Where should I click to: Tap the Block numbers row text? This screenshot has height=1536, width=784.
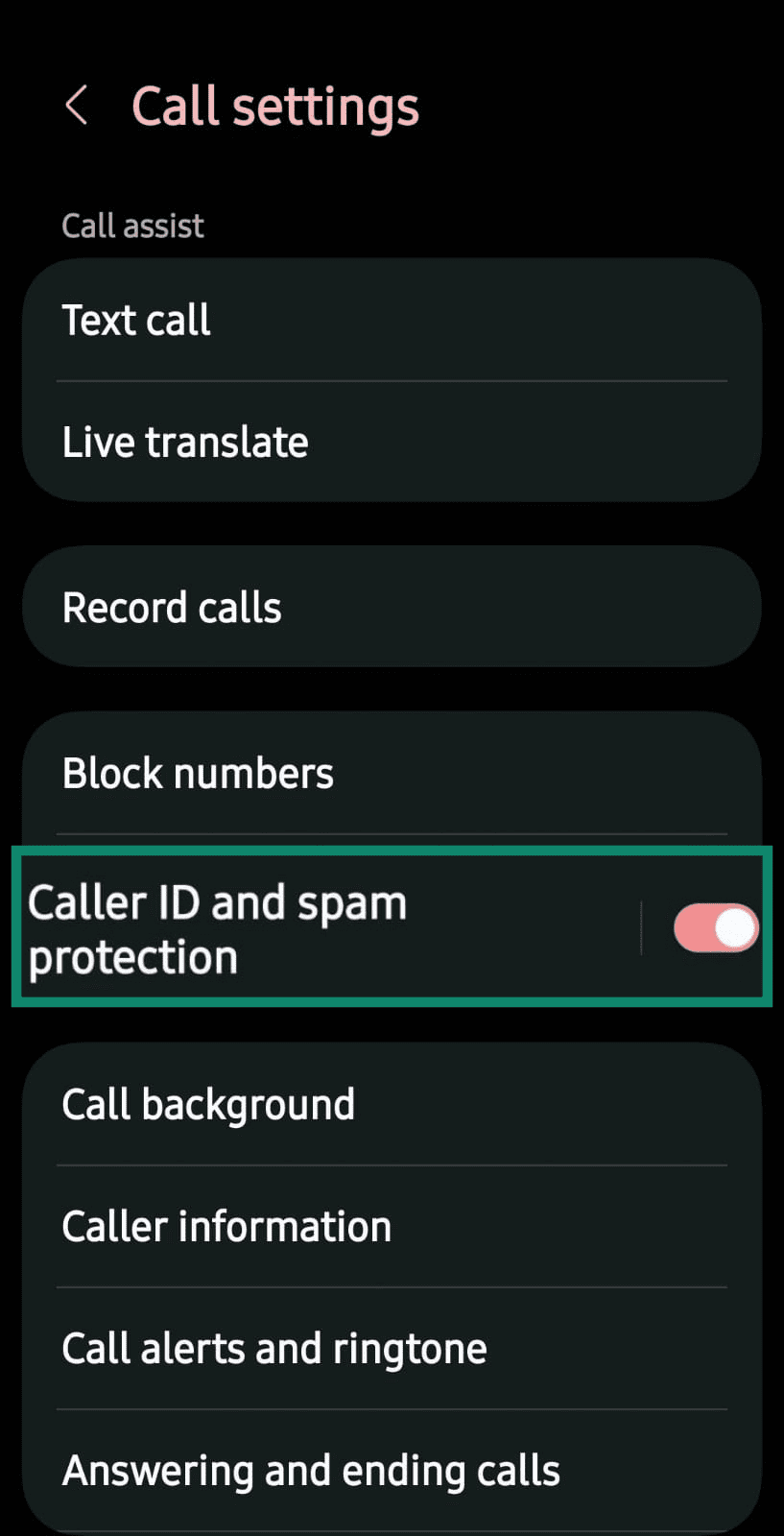(x=198, y=772)
